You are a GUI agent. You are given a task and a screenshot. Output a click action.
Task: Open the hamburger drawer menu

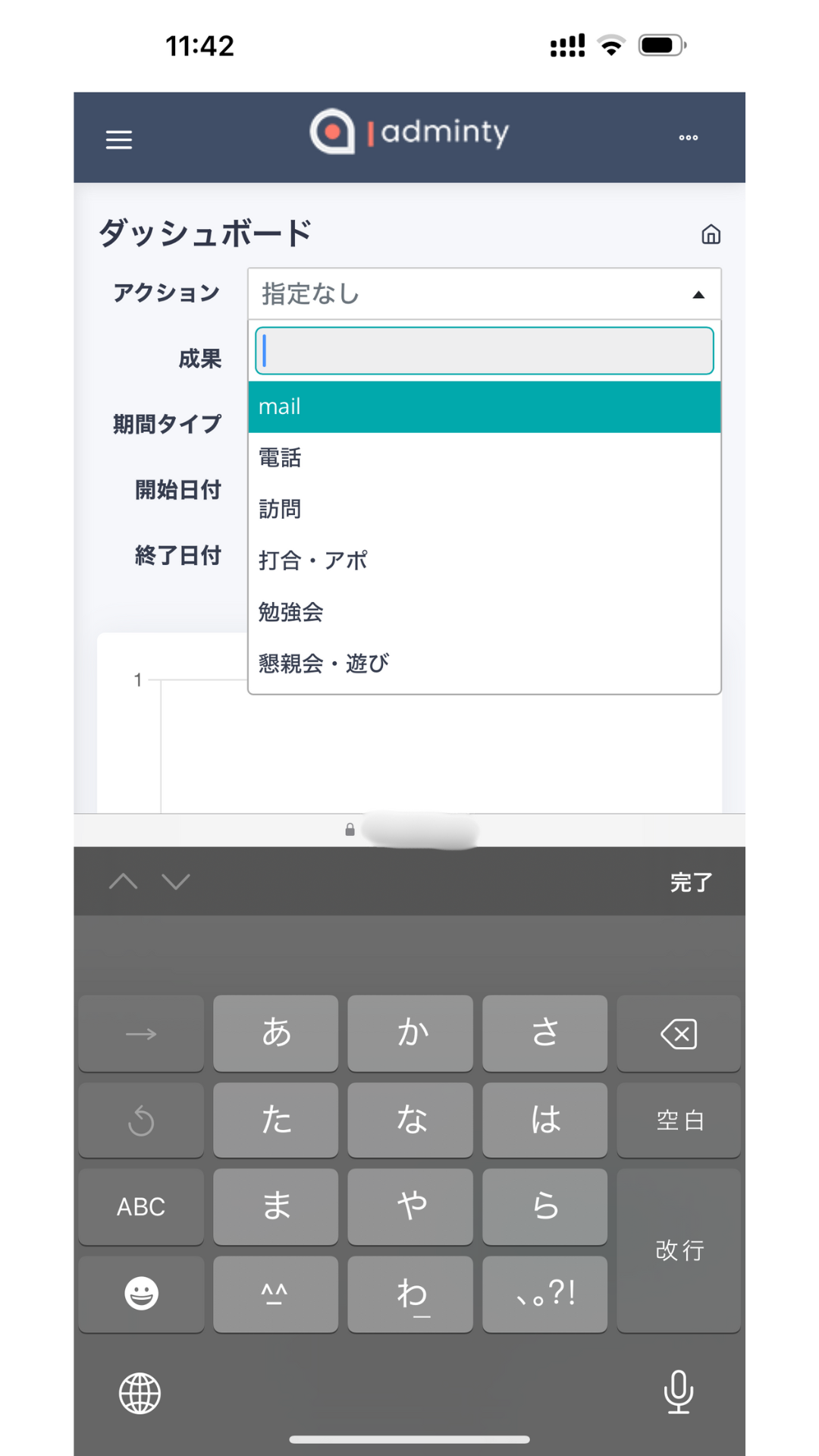click(118, 140)
